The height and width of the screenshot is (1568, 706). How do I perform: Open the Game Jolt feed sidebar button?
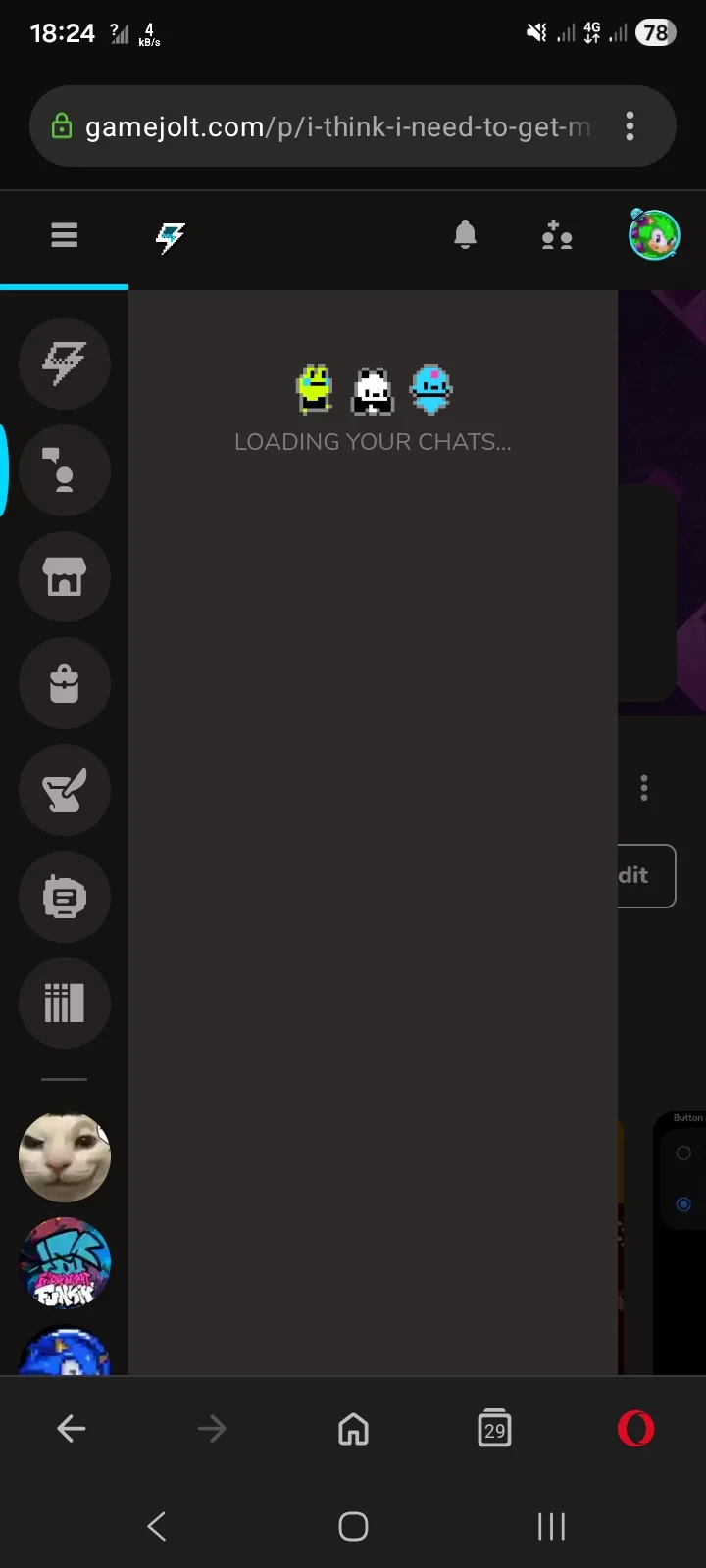pyautogui.click(x=65, y=365)
